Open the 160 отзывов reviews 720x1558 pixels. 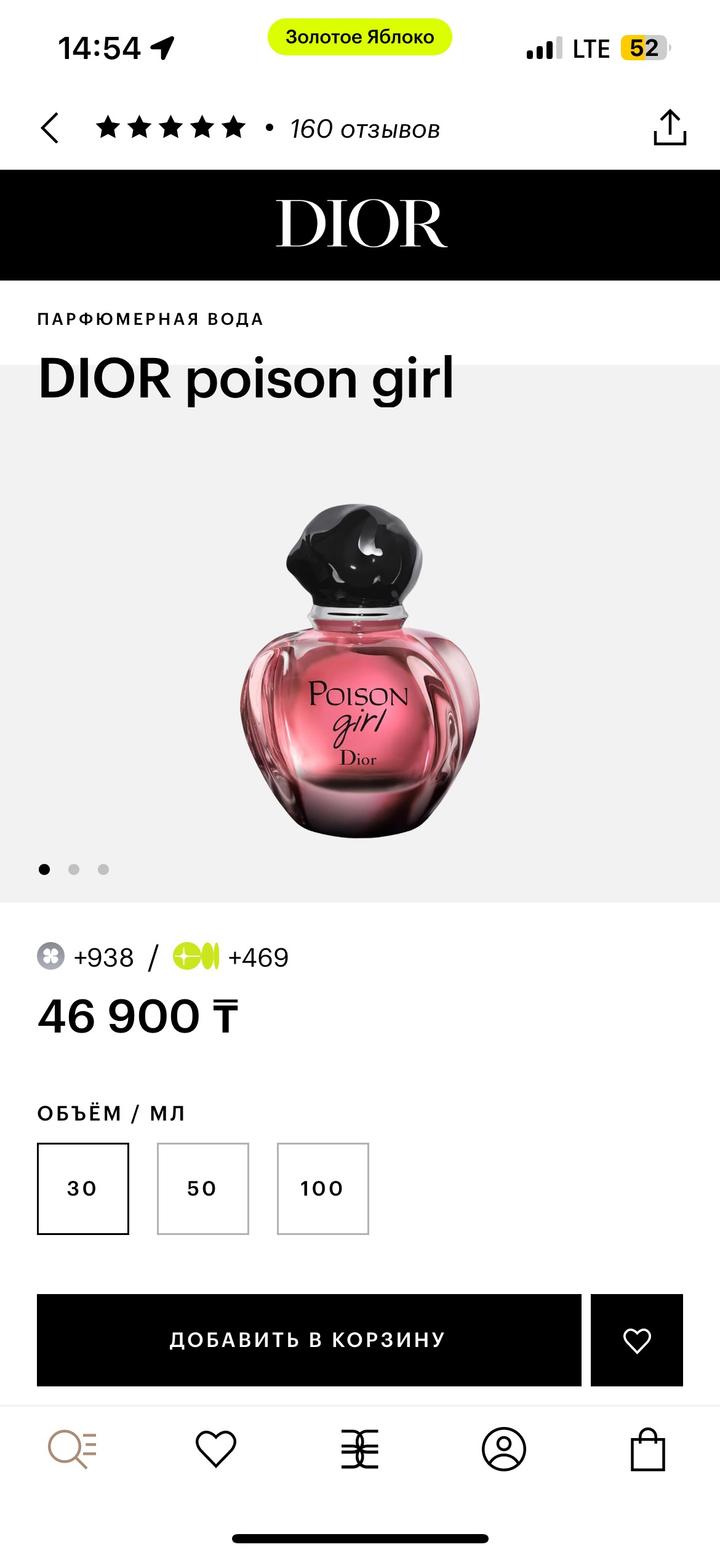coord(364,129)
